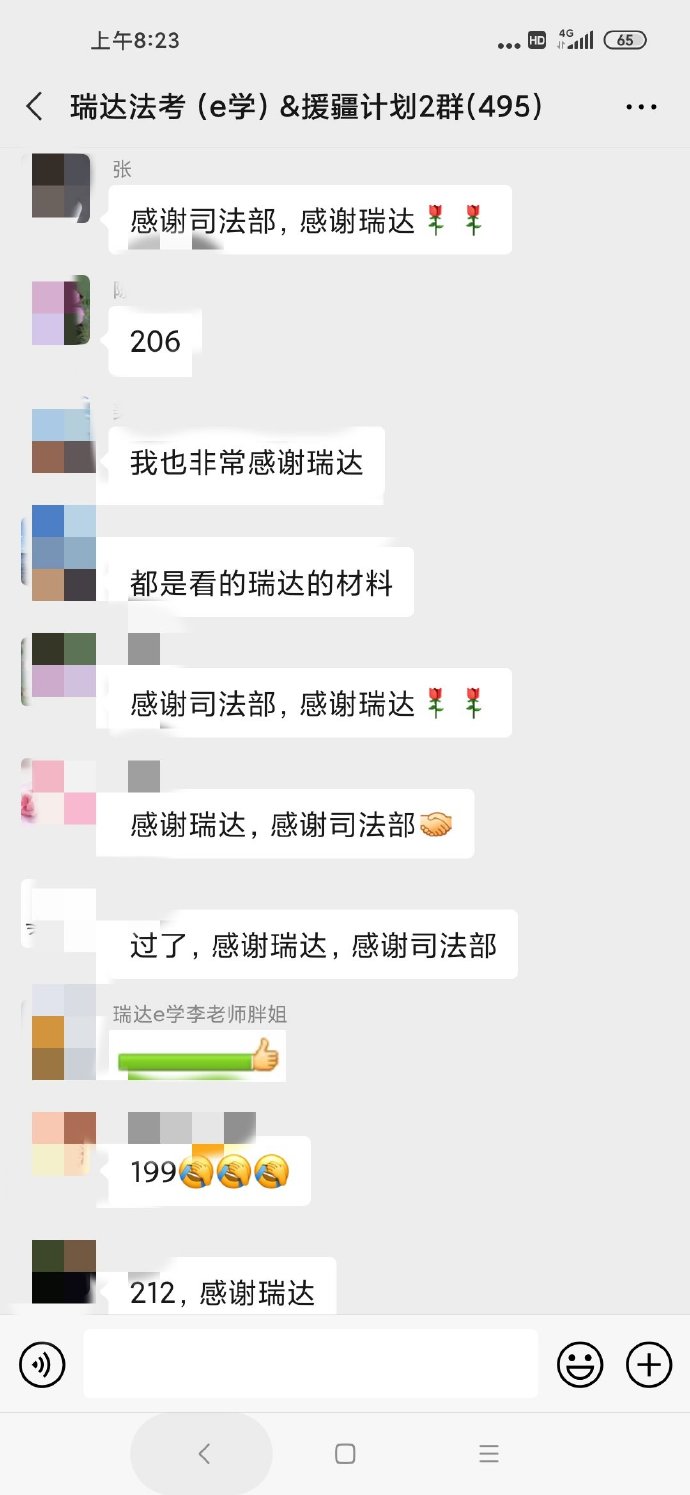Tap the system back navigation button

point(203,1453)
